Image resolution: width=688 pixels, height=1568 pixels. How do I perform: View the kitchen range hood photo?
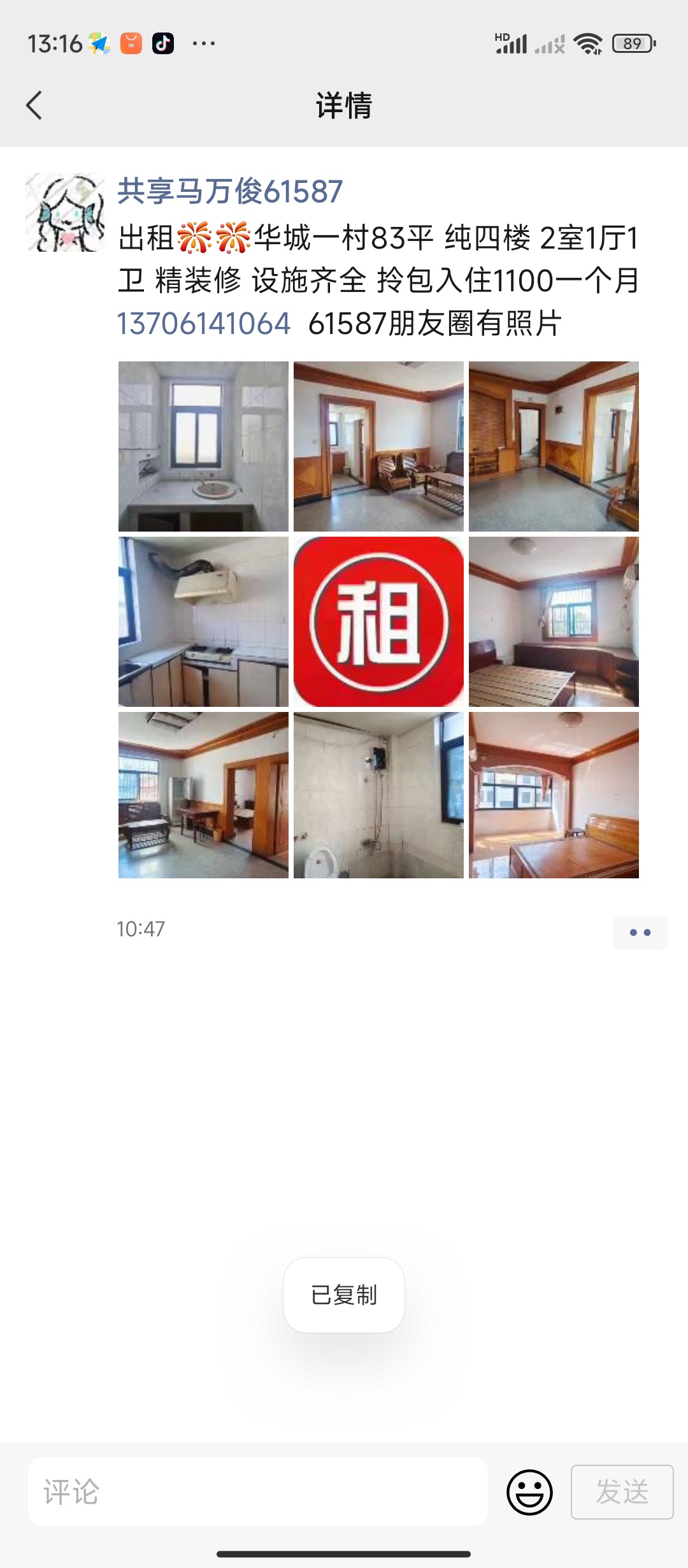pyautogui.click(x=203, y=621)
